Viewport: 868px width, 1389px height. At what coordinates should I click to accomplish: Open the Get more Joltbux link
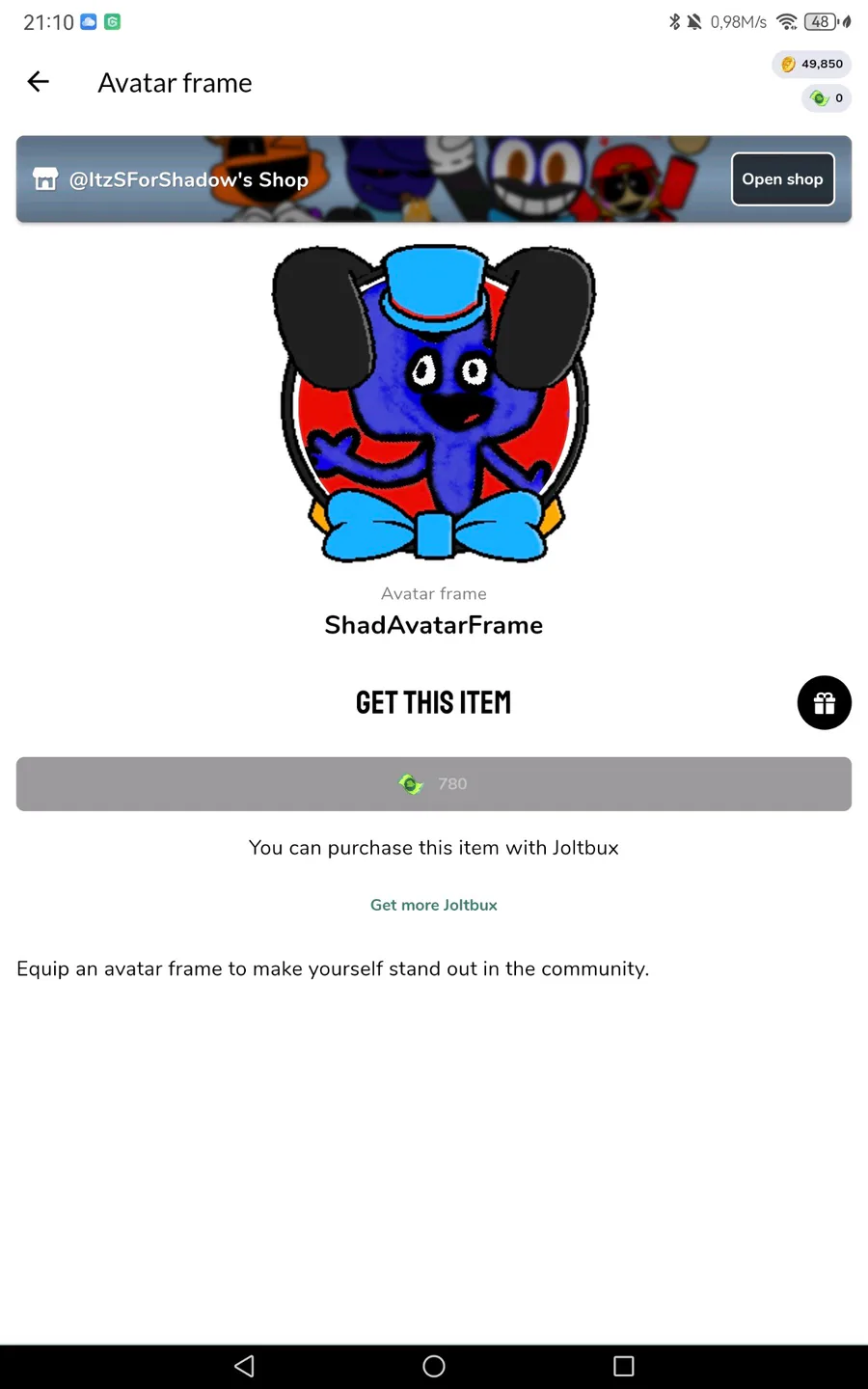[434, 905]
